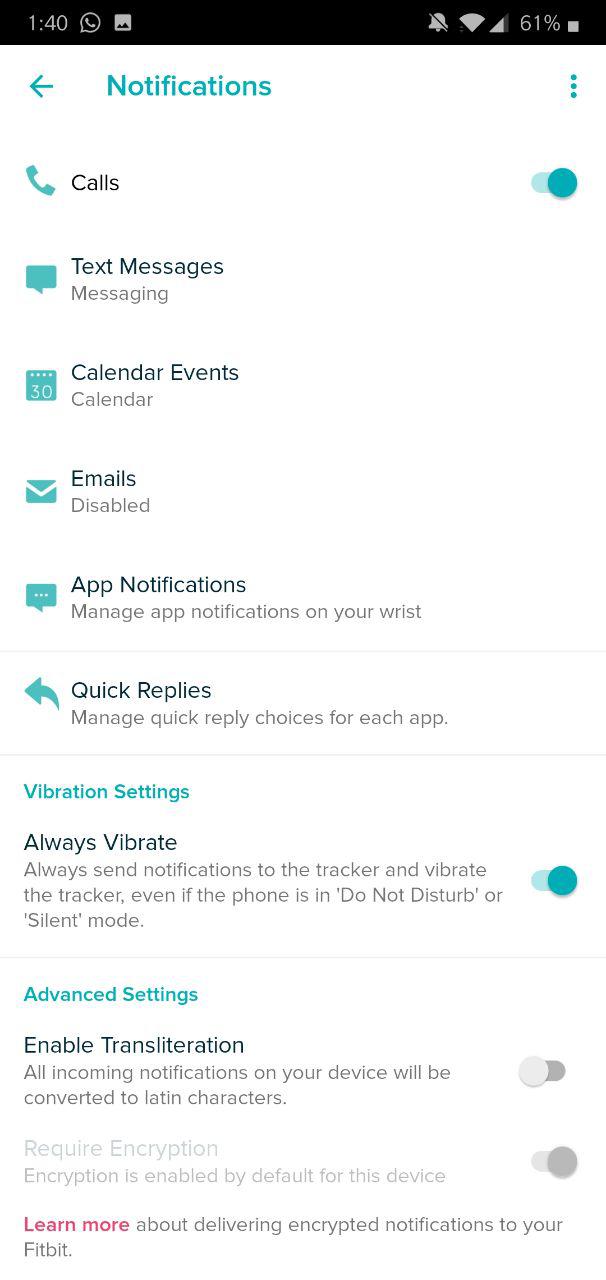This screenshot has height=1280, width=606.
Task: Open the three-dot overflow menu
Action: click(573, 86)
